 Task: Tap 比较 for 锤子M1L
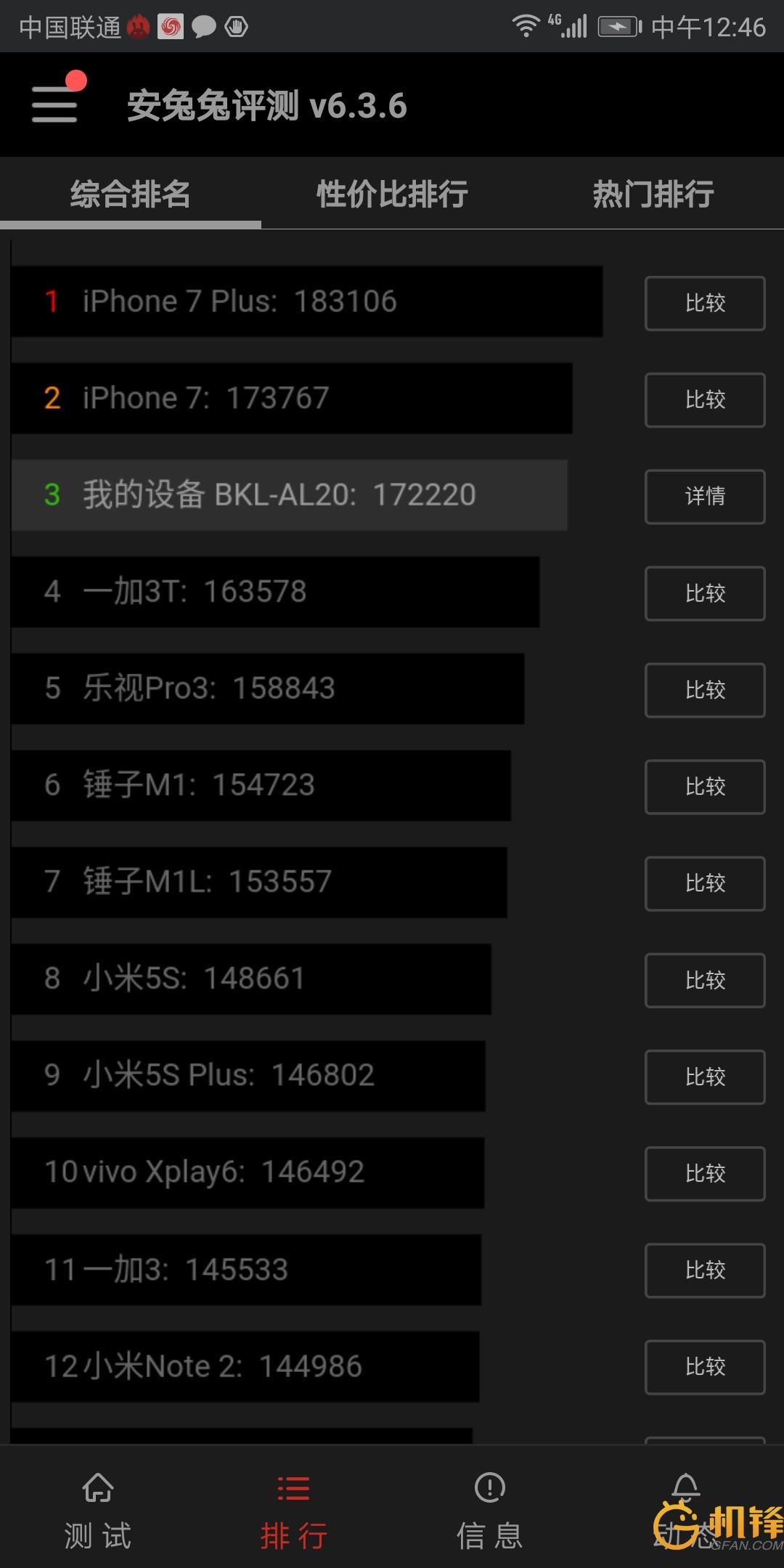point(705,883)
